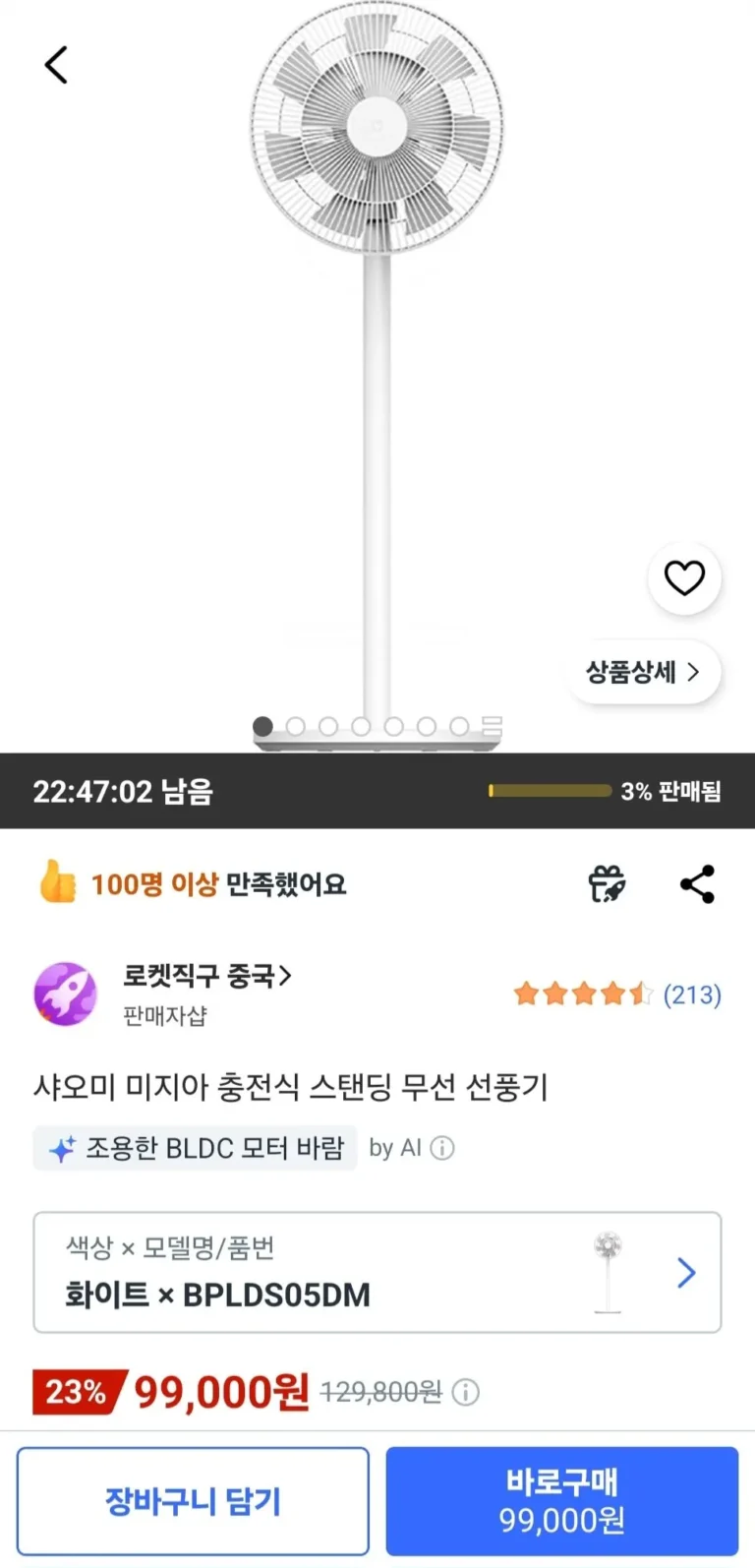Share this product
755x1568 pixels.
pyautogui.click(x=697, y=884)
